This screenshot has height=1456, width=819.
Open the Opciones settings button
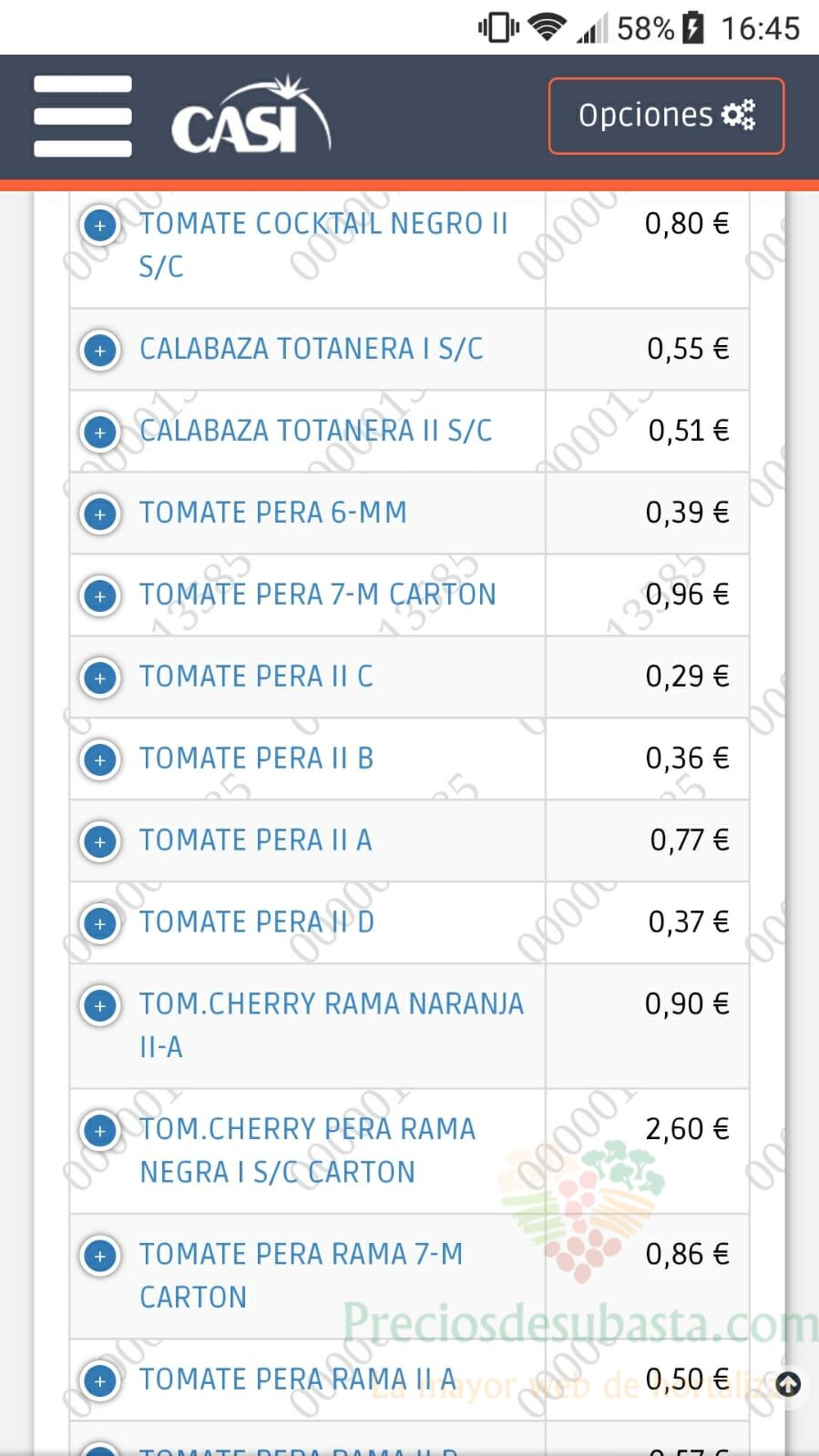point(666,116)
